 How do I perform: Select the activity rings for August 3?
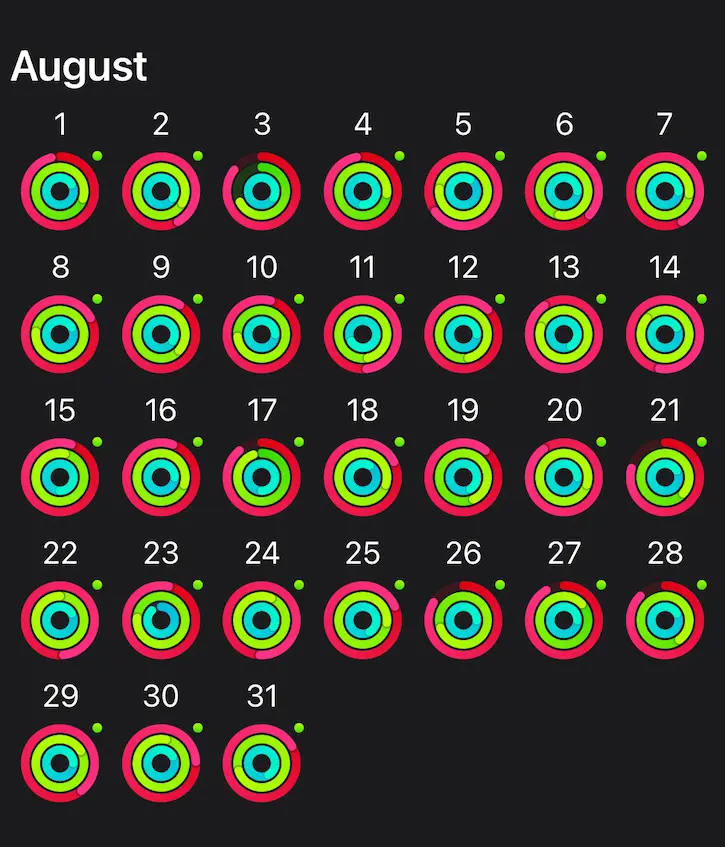click(x=261, y=190)
